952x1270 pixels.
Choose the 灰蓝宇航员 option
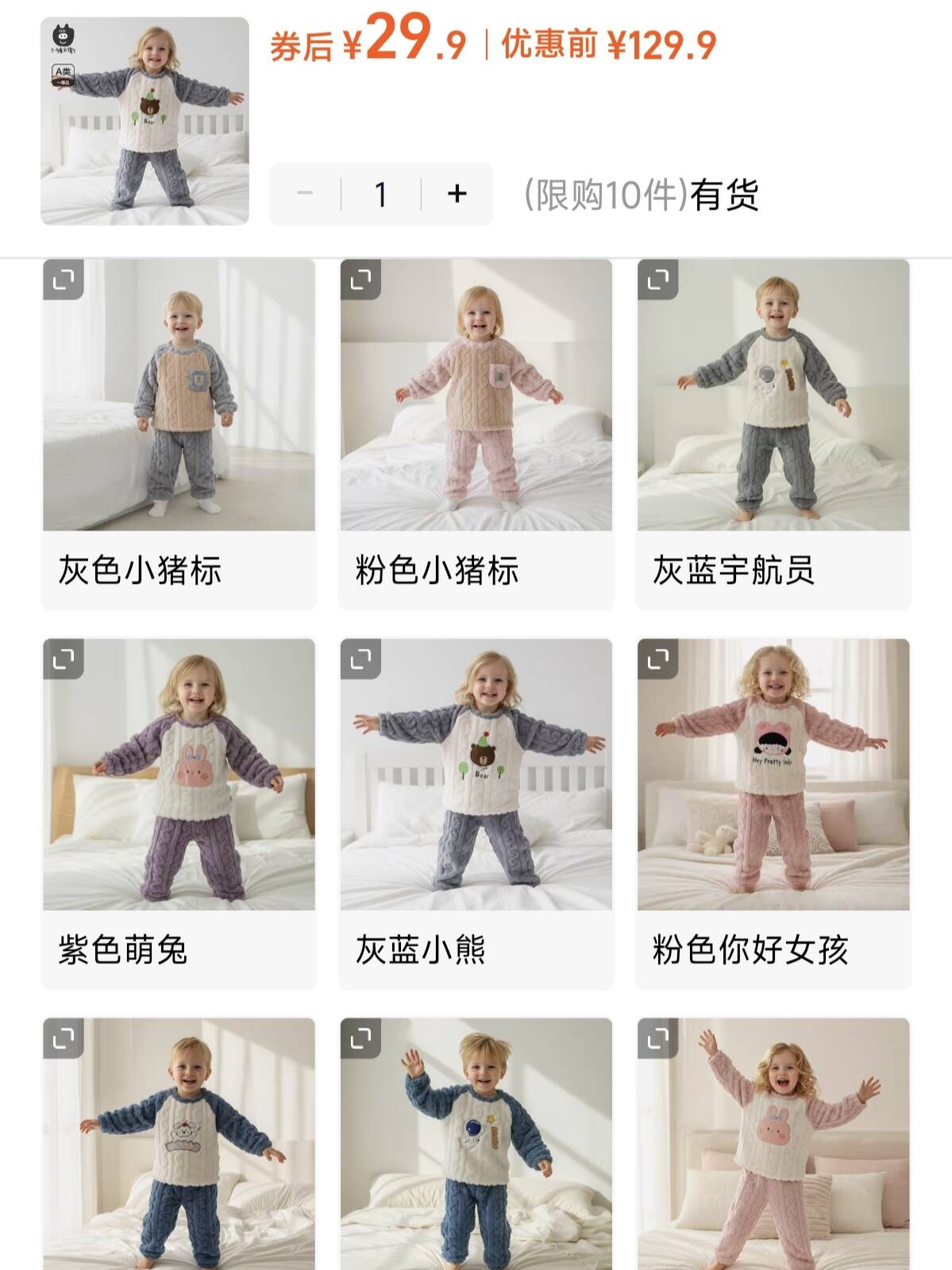click(773, 434)
